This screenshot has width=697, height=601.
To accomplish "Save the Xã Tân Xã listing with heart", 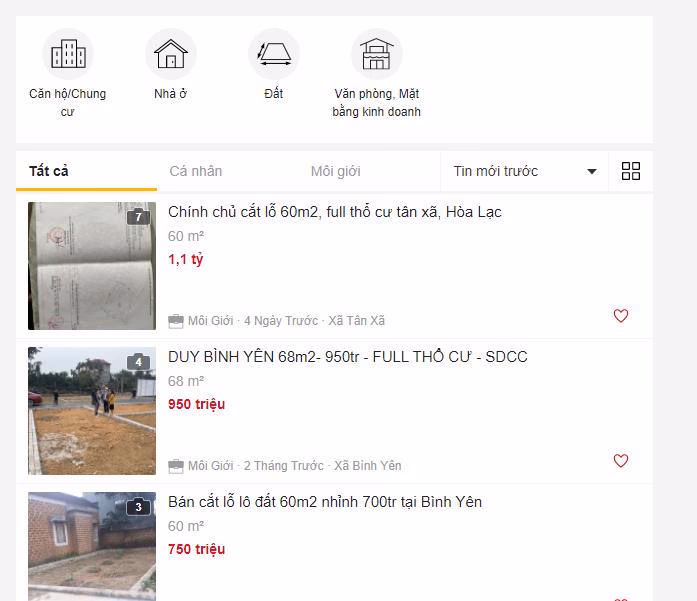I will pyautogui.click(x=621, y=316).
